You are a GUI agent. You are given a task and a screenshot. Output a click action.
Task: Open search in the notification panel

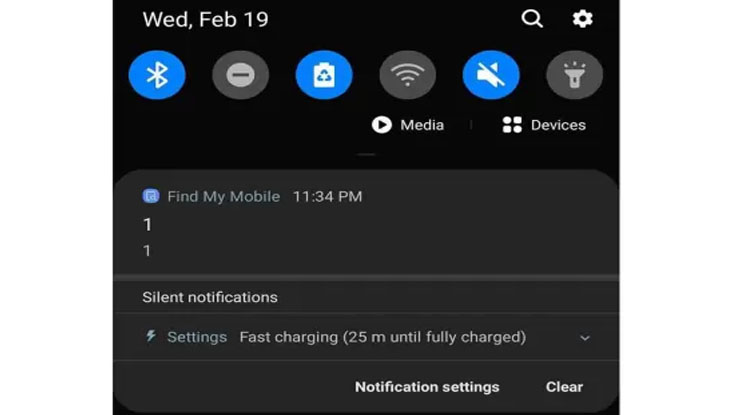pos(532,19)
